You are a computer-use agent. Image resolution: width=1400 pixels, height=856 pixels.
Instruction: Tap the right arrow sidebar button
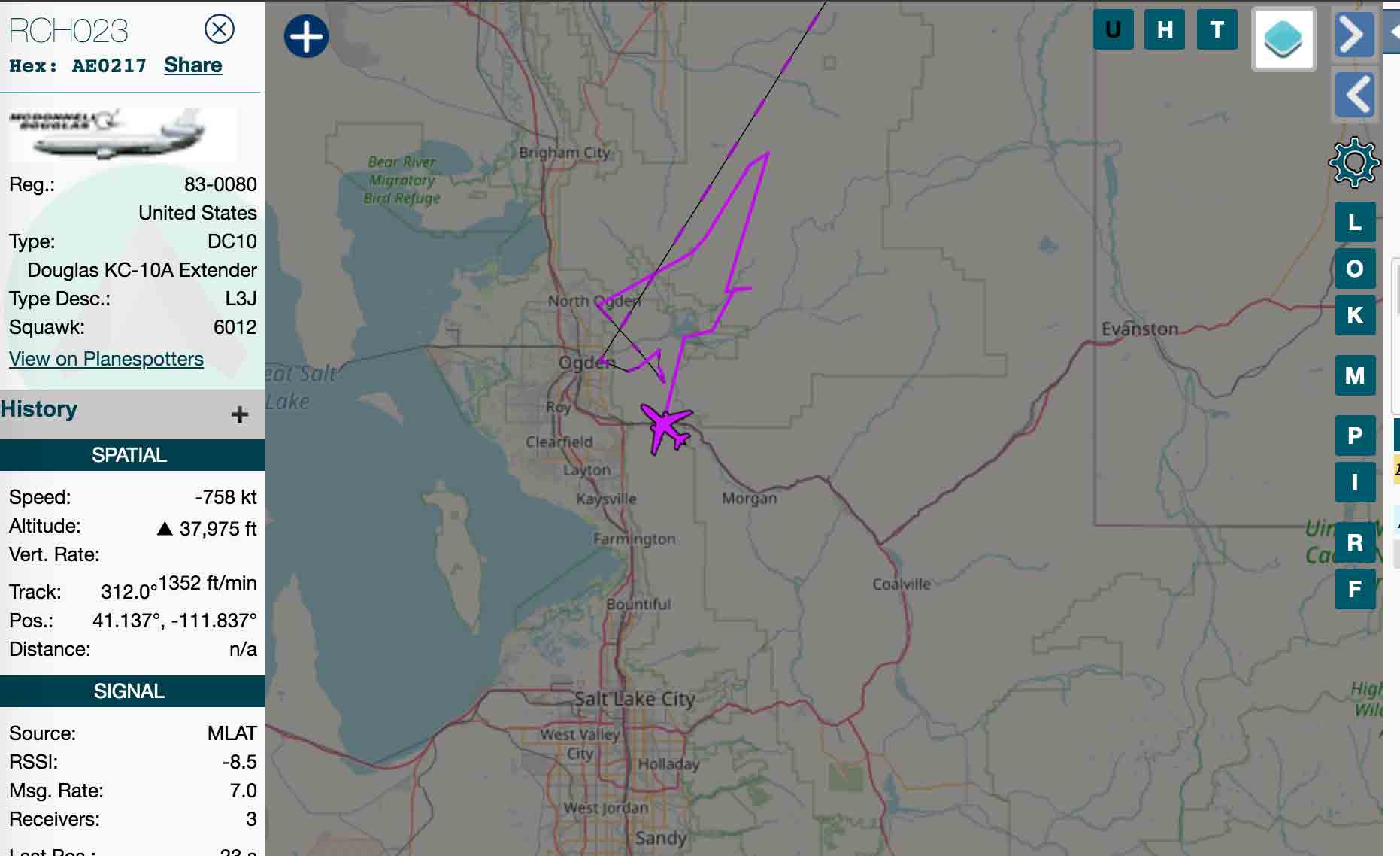click(x=1354, y=35)
